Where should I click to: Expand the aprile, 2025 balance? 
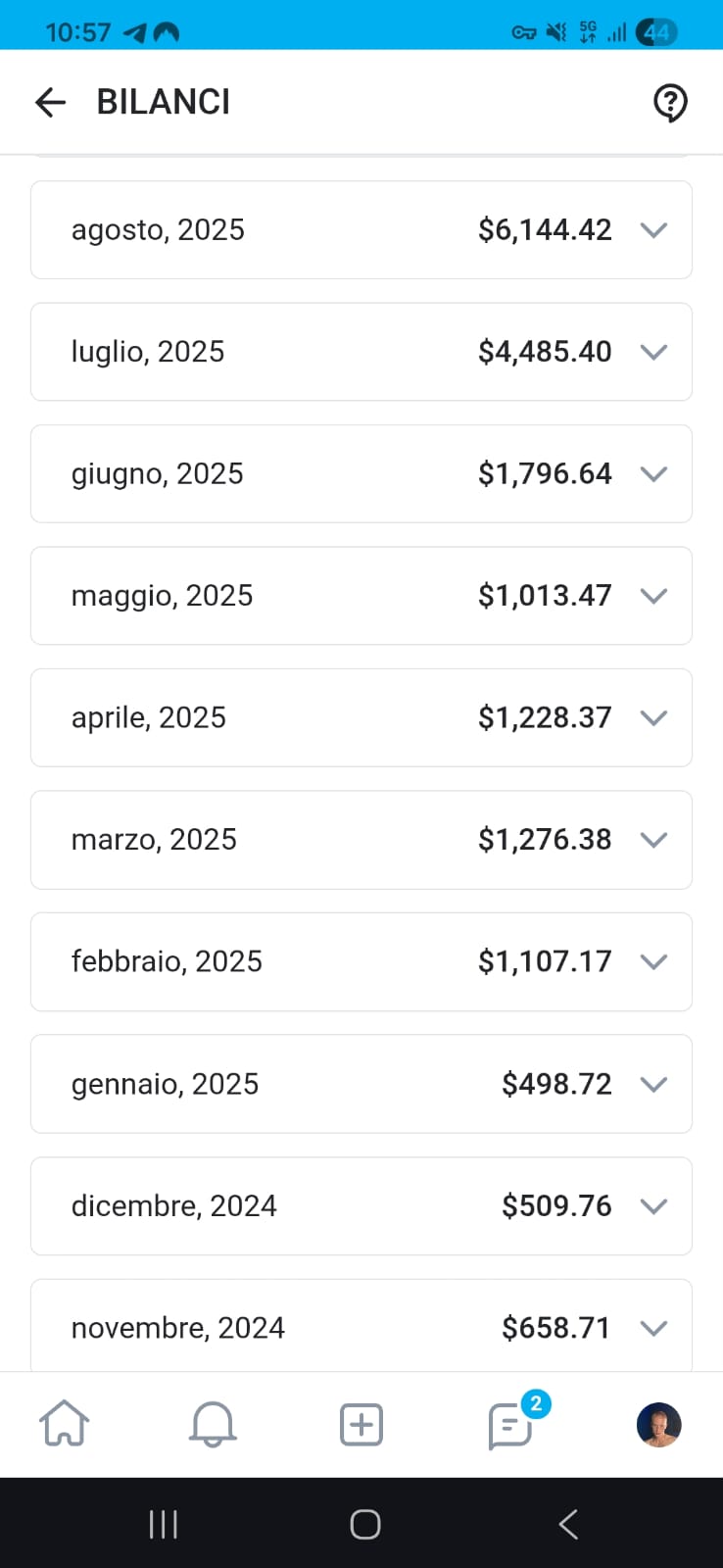point(653,718)
